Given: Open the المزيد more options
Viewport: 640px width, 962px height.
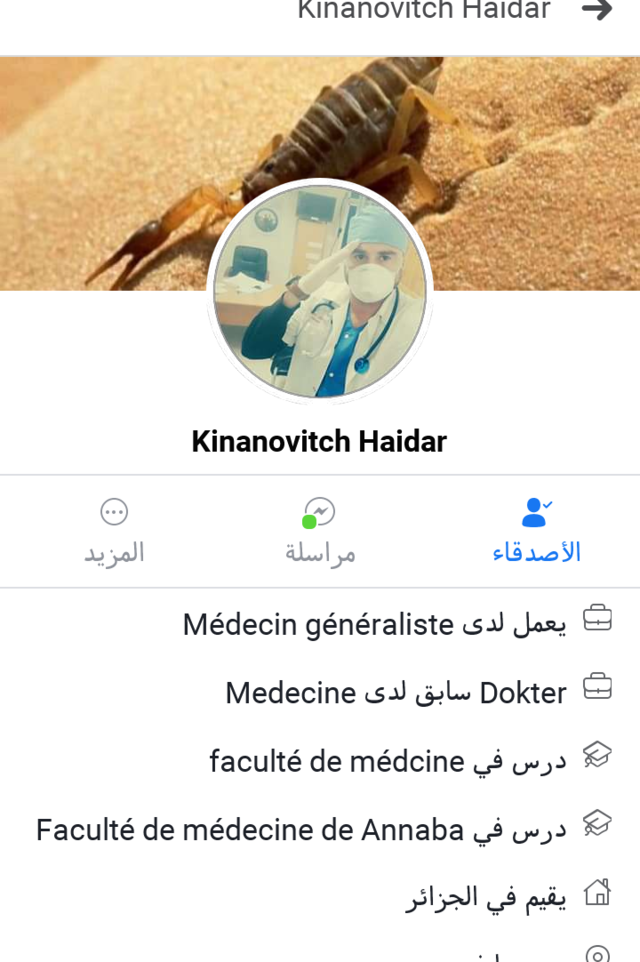Looking at the screenshot, I should click(x=114, y=531).
